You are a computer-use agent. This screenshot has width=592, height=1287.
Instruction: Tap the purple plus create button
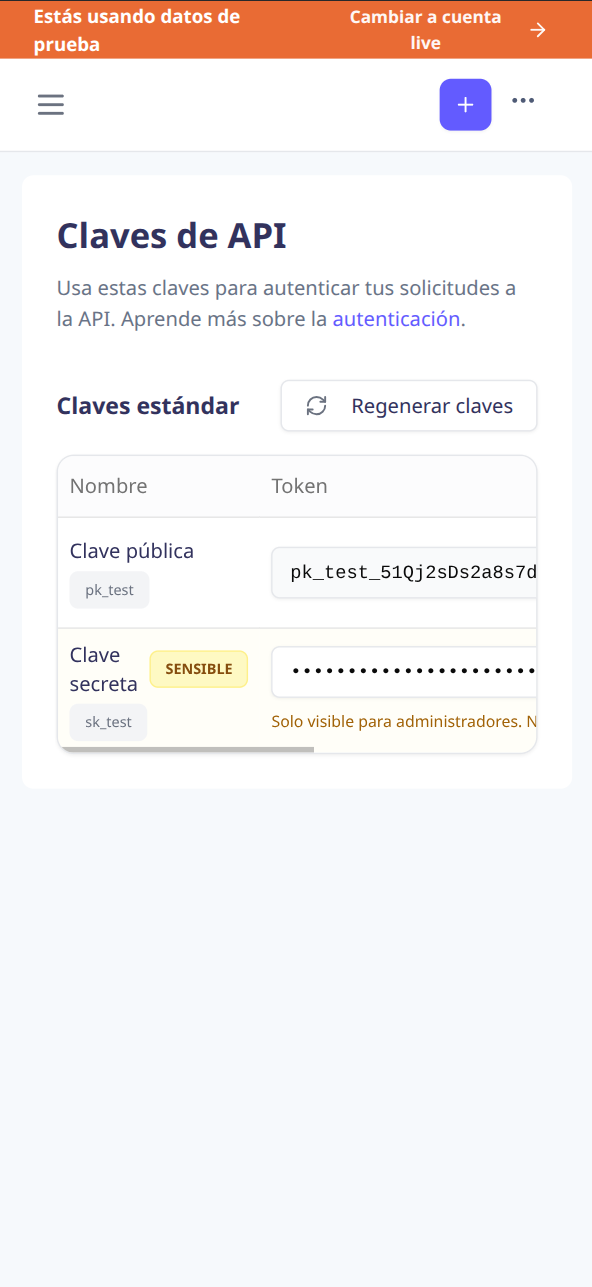pyautogui.click(x=465, y=105)
